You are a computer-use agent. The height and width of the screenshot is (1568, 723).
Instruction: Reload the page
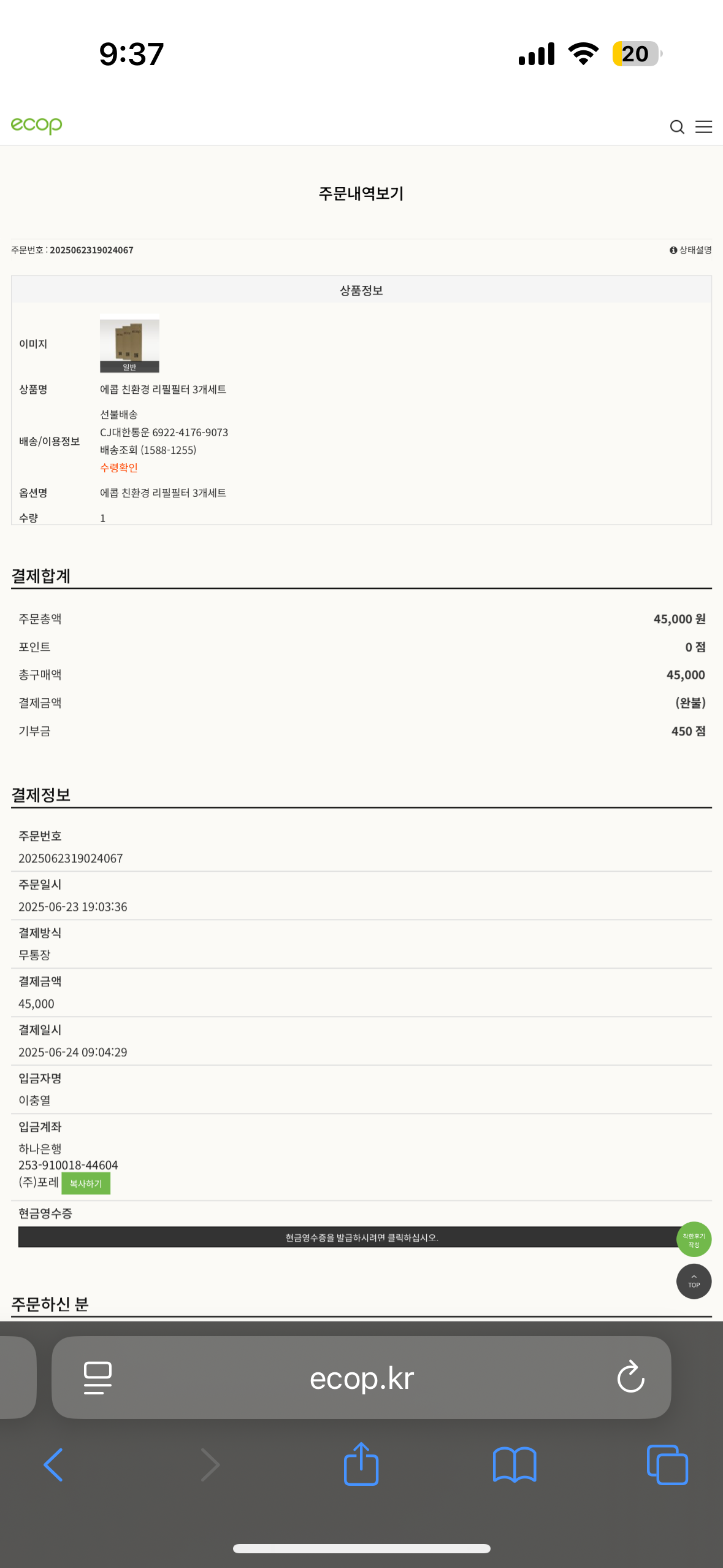(x=630, y=1377)
